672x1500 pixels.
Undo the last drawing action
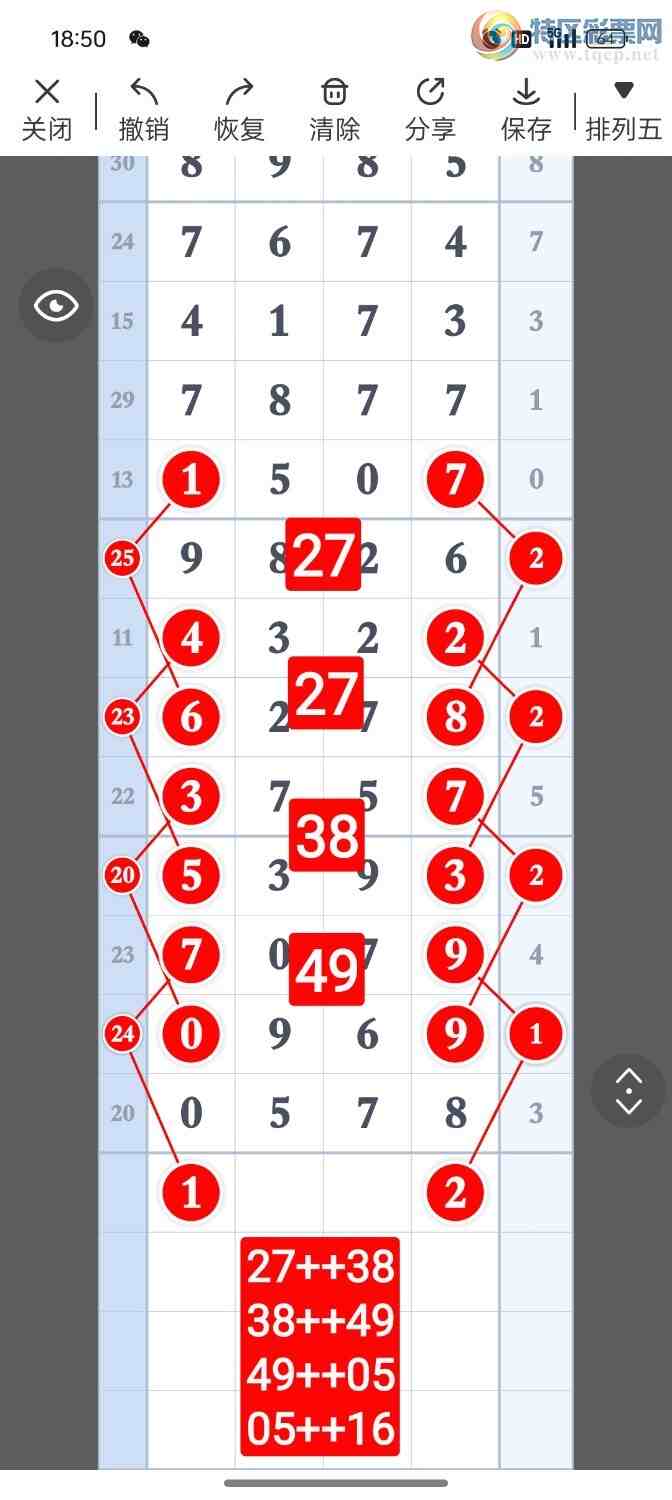pos(144,110)
